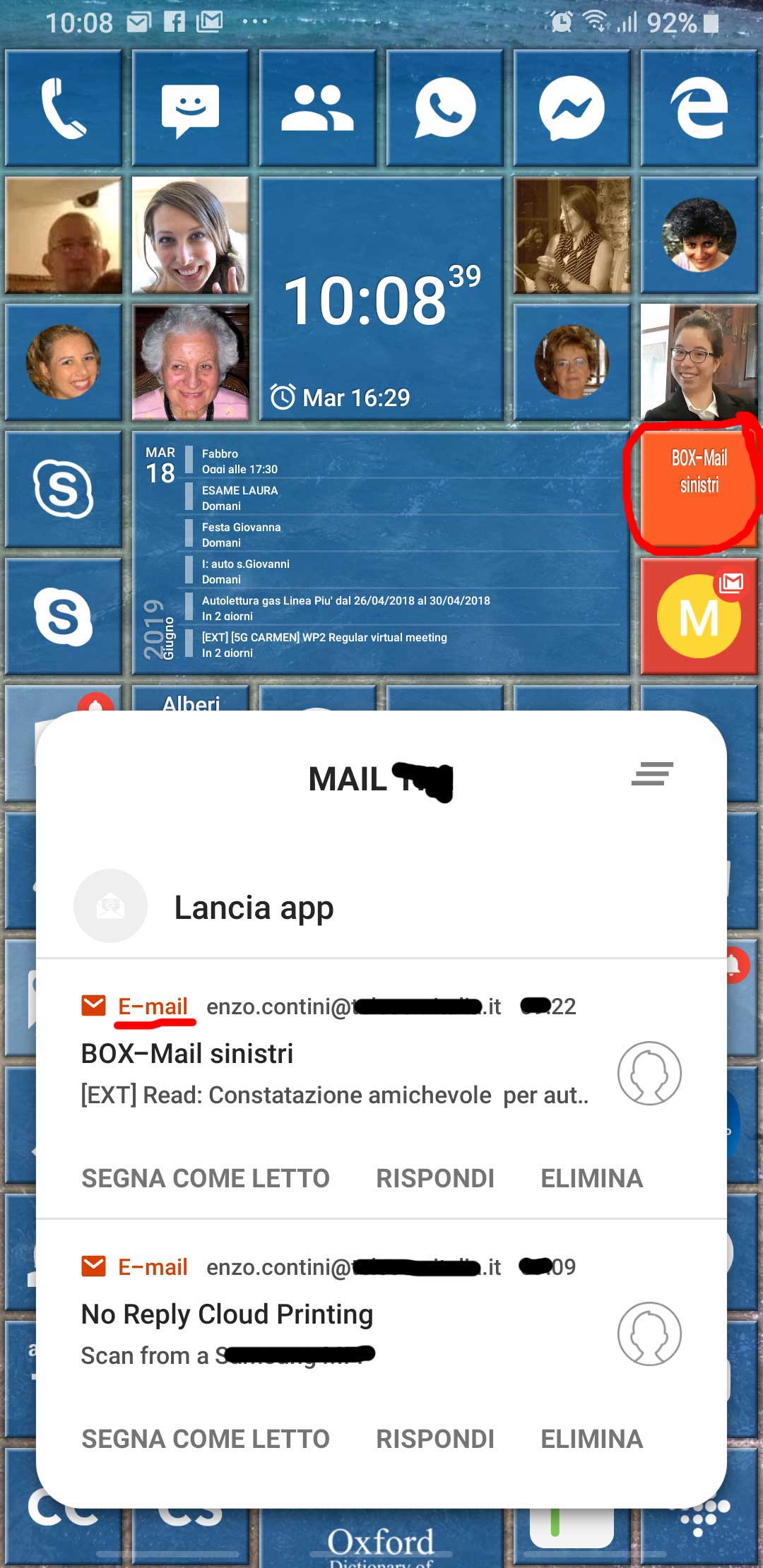Delete the No Reply Cloud Printing email

(592, 1439)
